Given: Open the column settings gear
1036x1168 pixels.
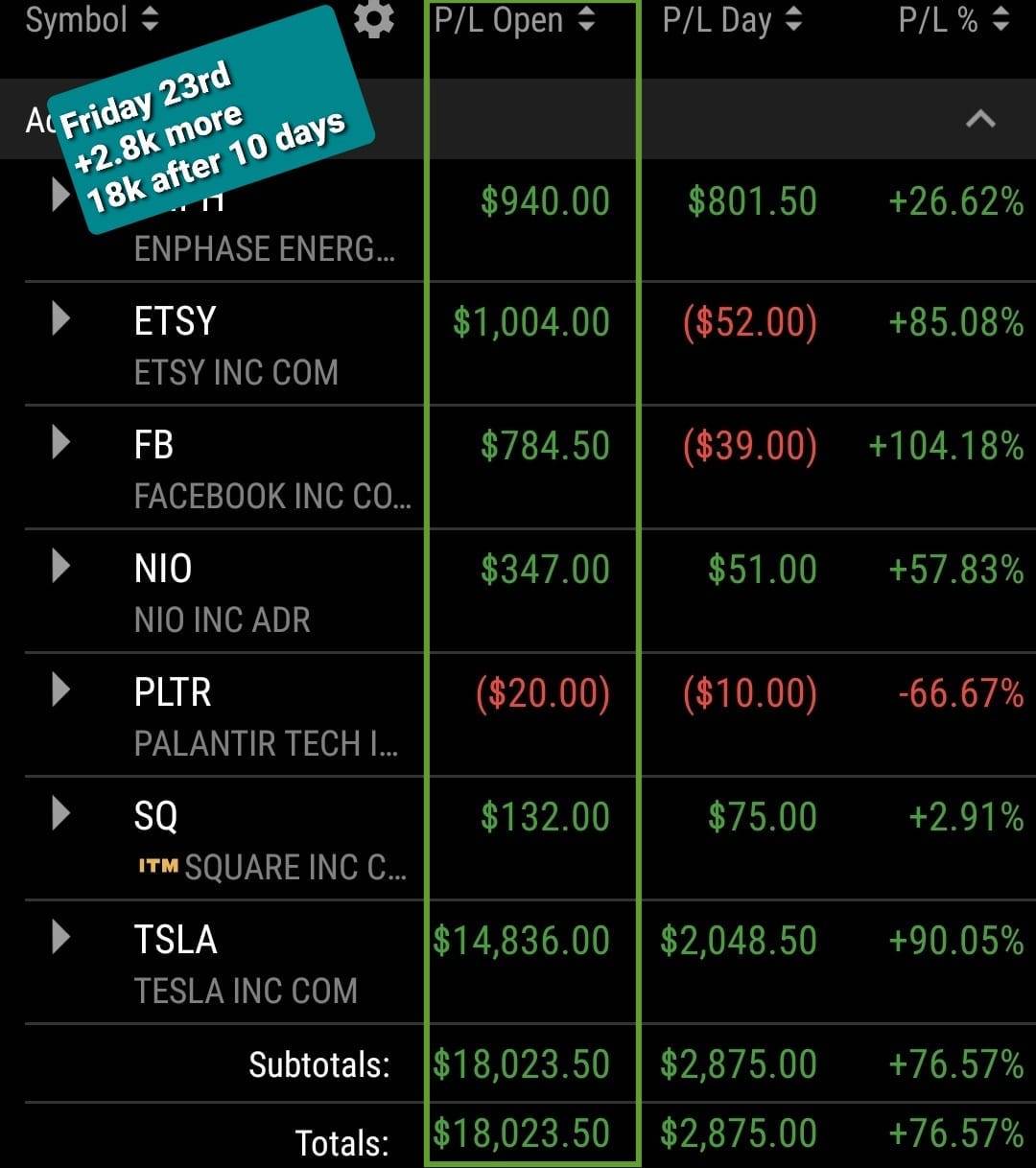Looking at the screenshot, I should click(x=374, y=19).
